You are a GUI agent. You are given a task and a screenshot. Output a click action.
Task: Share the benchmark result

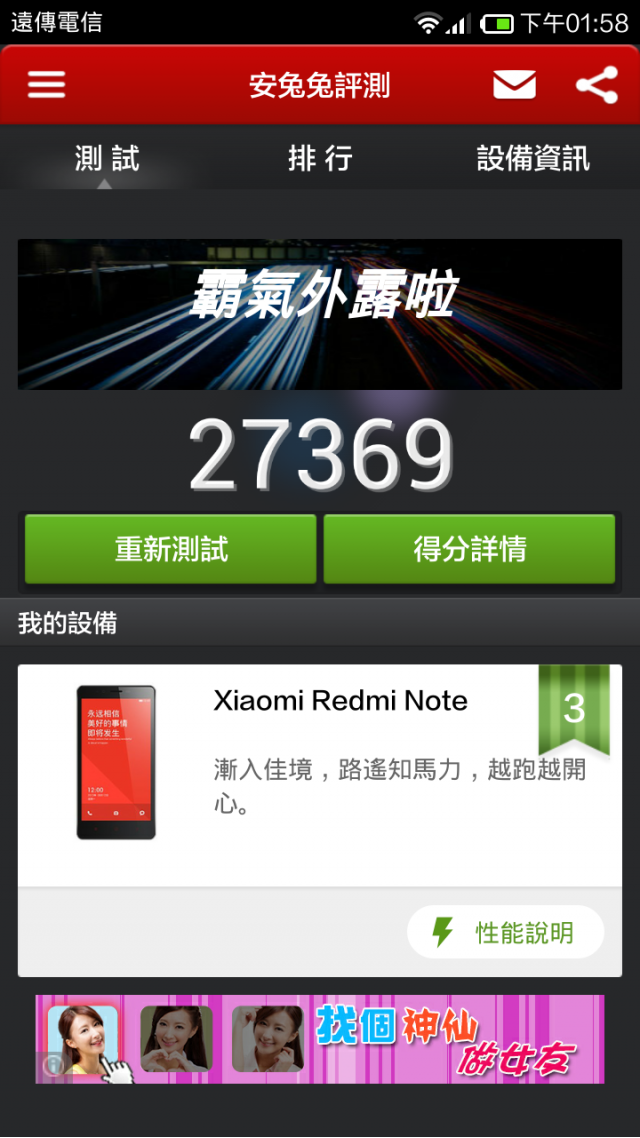(x=596, y=85)
